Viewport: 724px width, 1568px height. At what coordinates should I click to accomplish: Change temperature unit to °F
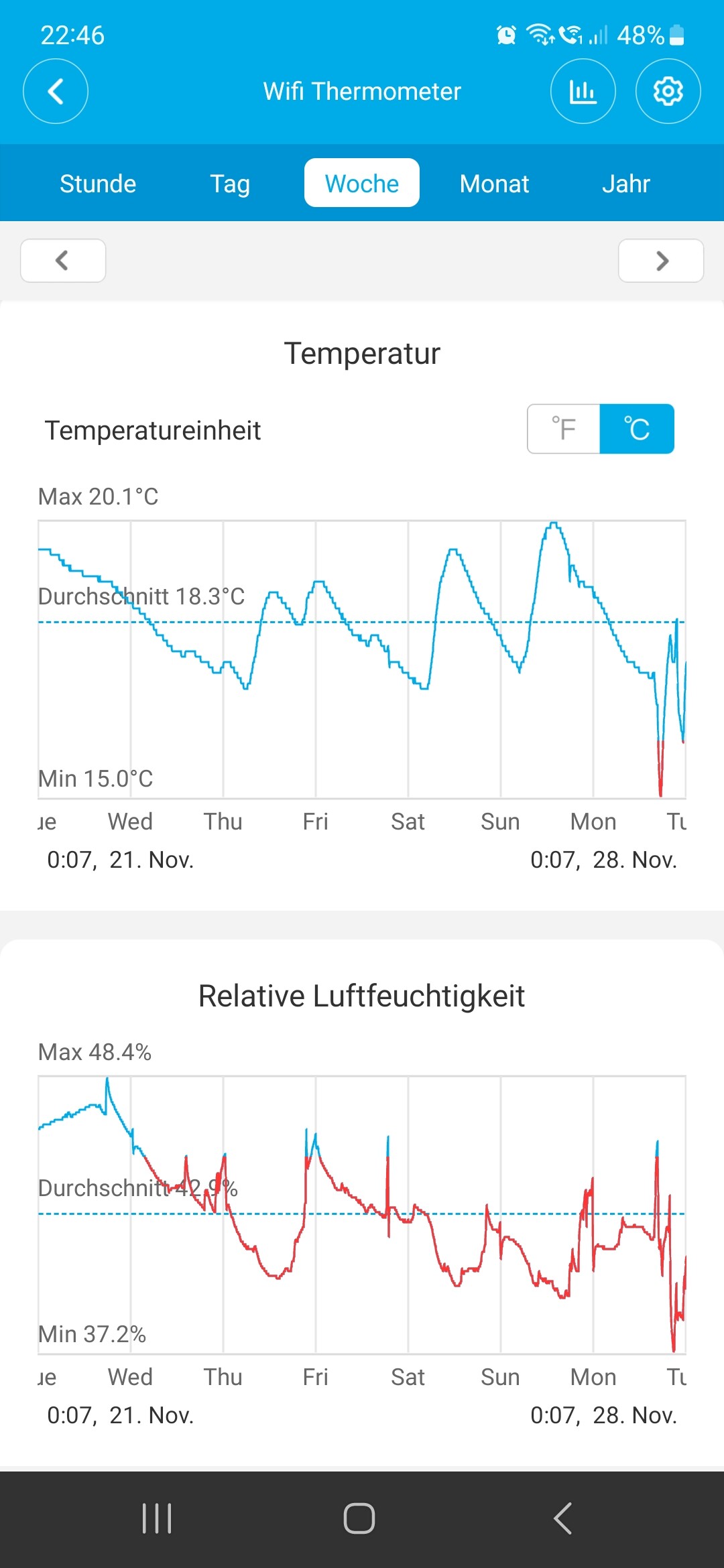[x=564, y=429]
